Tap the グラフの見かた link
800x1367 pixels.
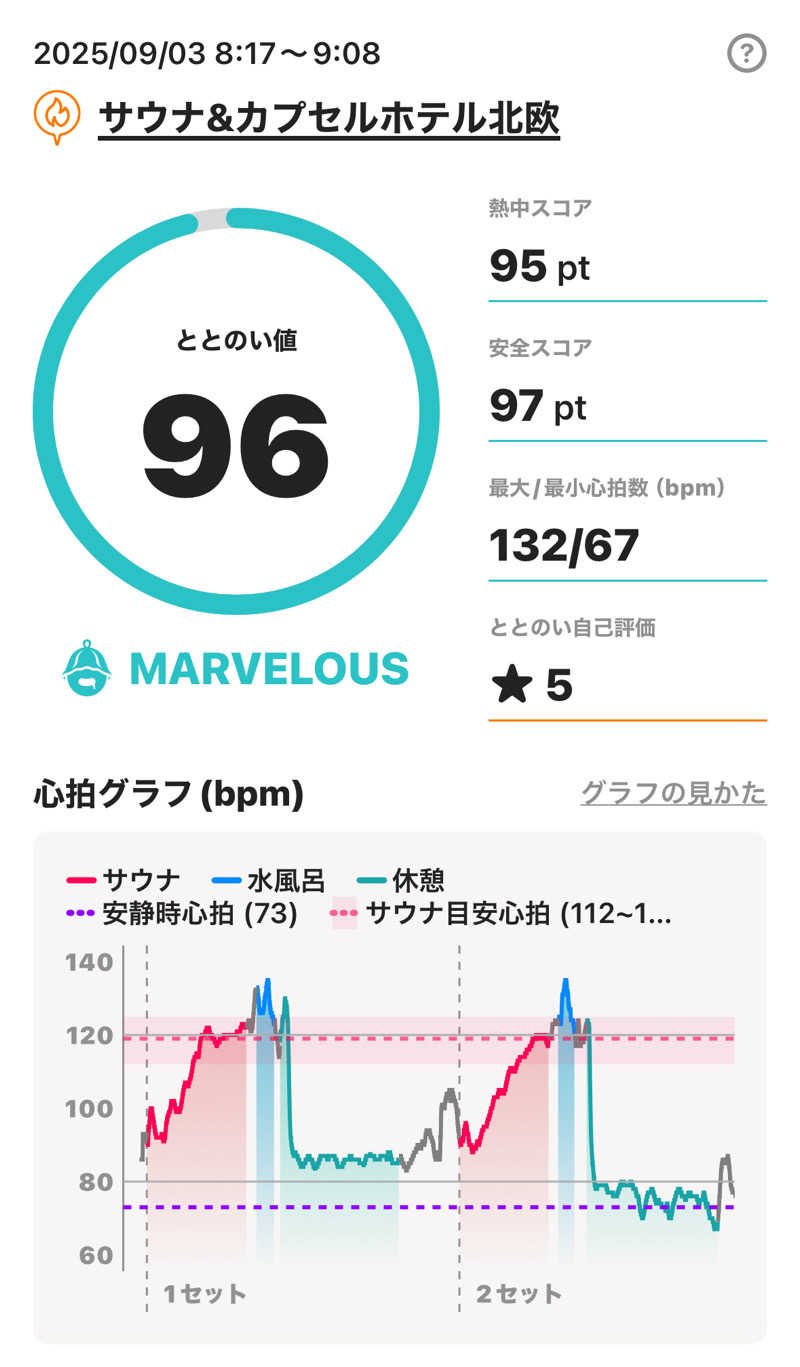[x=673, y=793]
